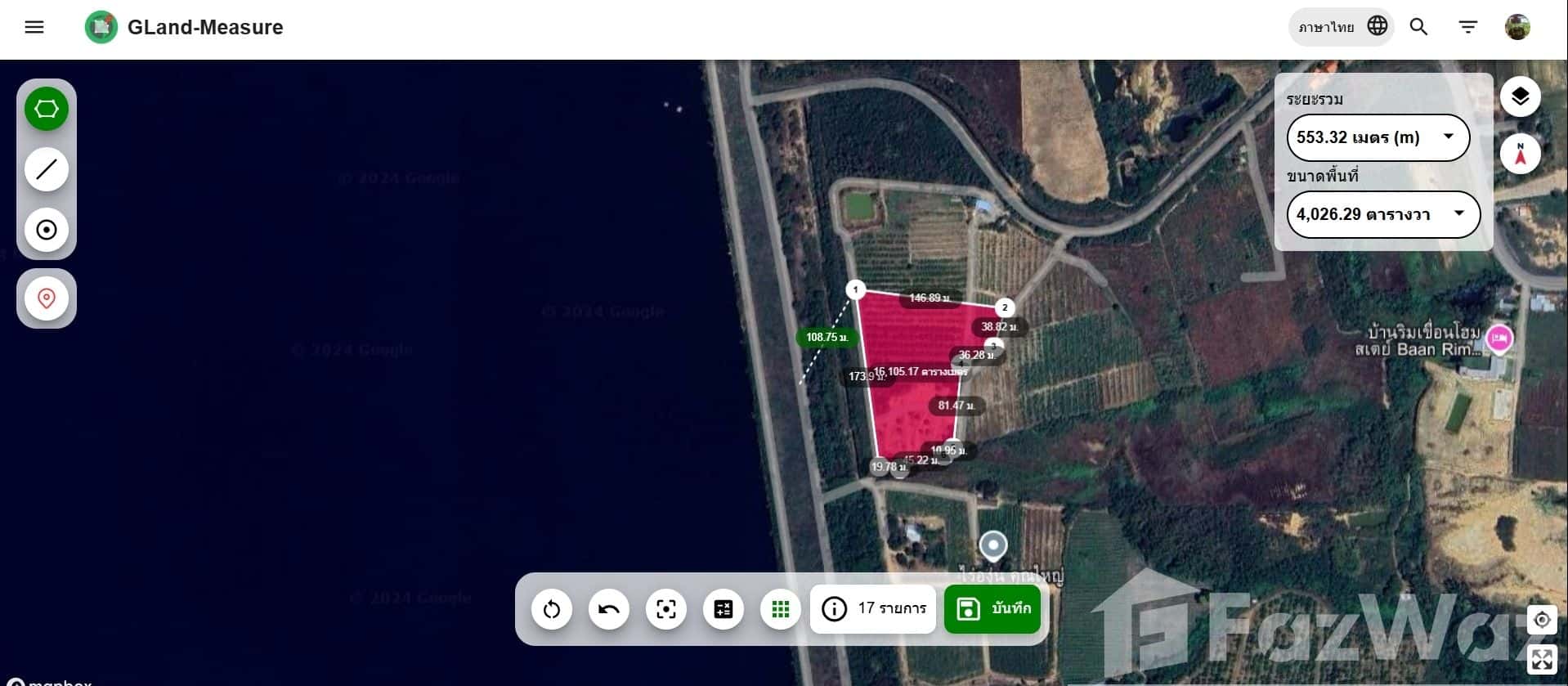Open the 17 รายการ info list
The height and width of the screenshot is (686, 1568).
point(873,609)
